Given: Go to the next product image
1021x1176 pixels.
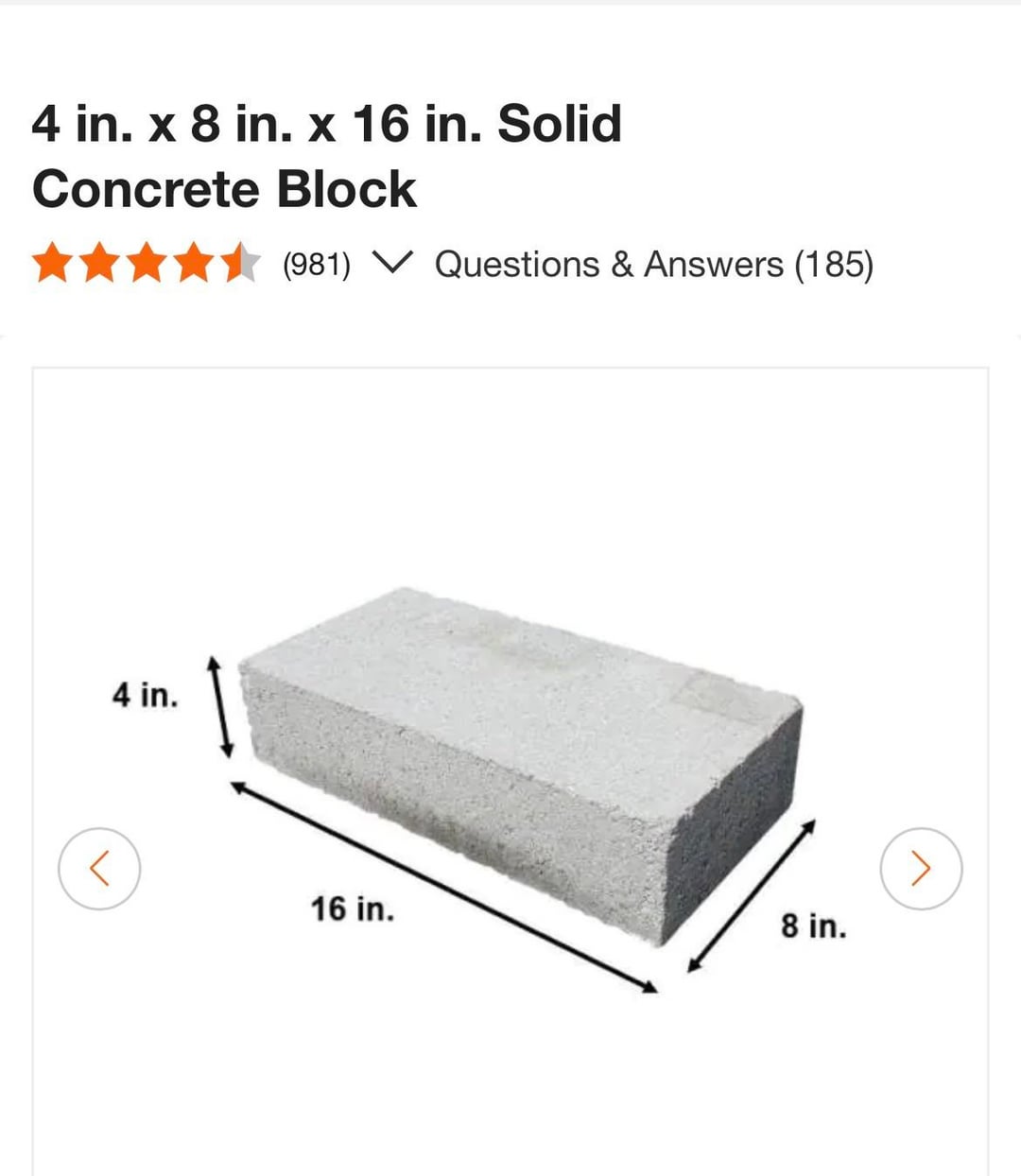Looking at the screenshot, I should (x=921, y=869).
